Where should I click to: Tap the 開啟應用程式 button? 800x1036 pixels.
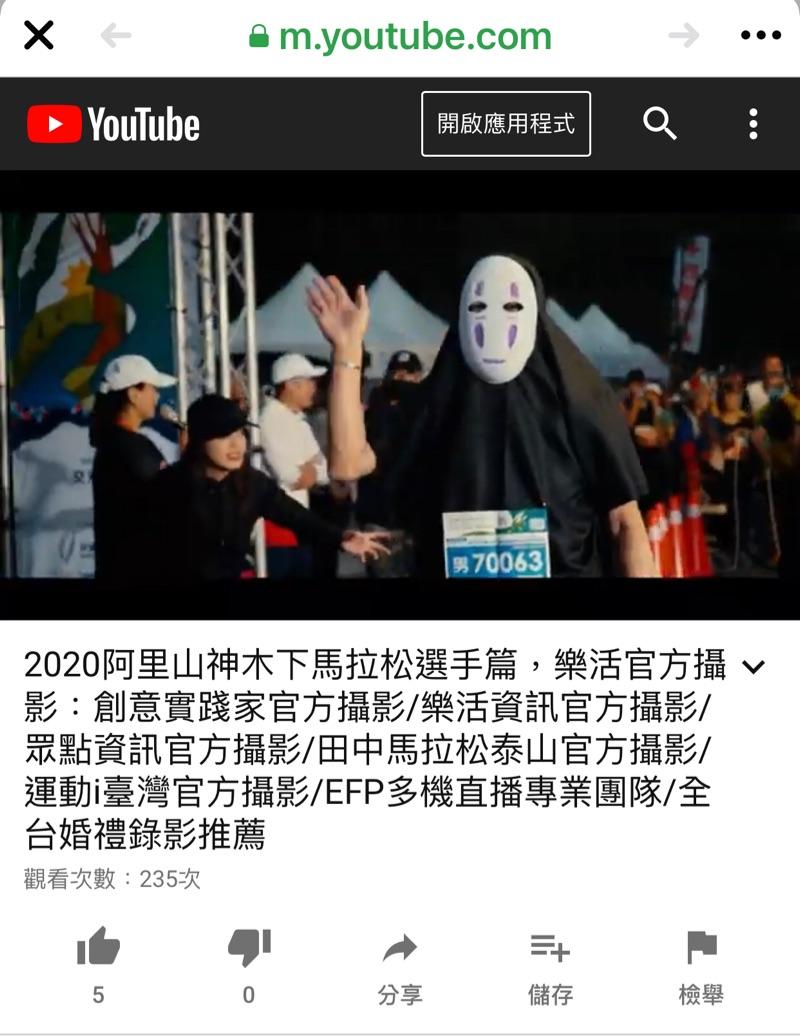tap(506, 124)
